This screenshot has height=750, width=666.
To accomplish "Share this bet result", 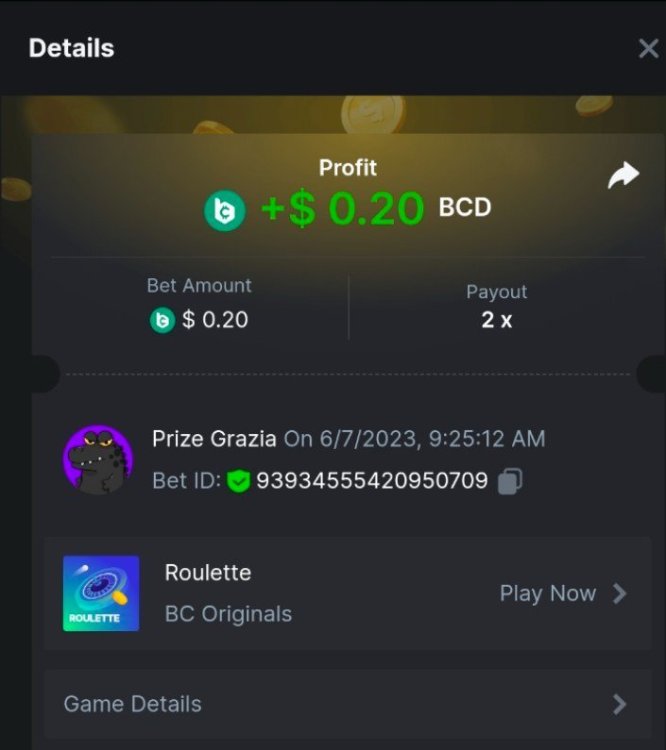I will (622, 177).
